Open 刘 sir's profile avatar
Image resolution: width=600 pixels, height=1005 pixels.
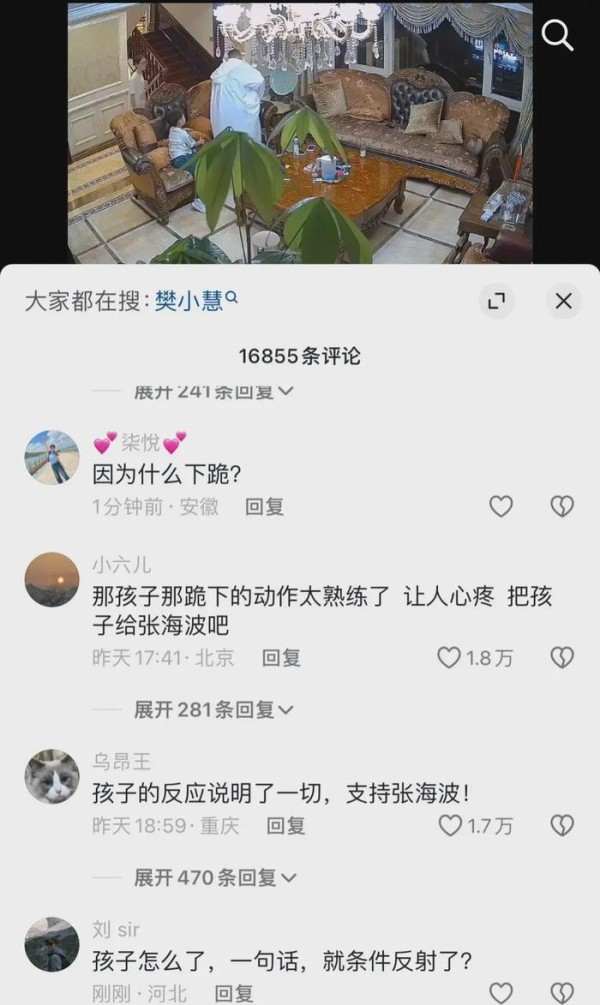(x=52, y=944)
